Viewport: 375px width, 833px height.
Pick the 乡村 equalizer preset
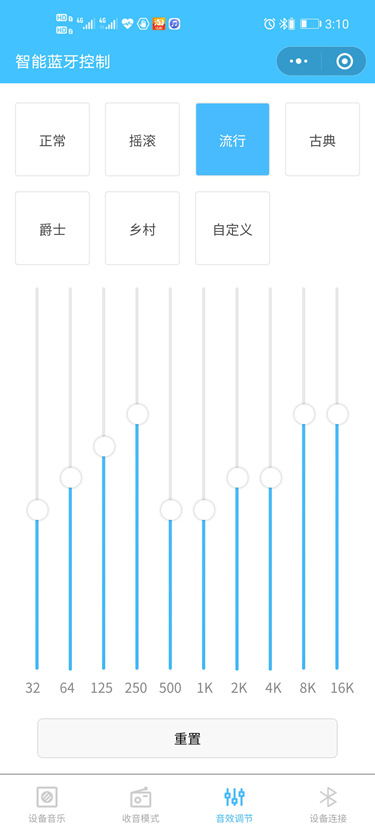click(x=142, y=228)
